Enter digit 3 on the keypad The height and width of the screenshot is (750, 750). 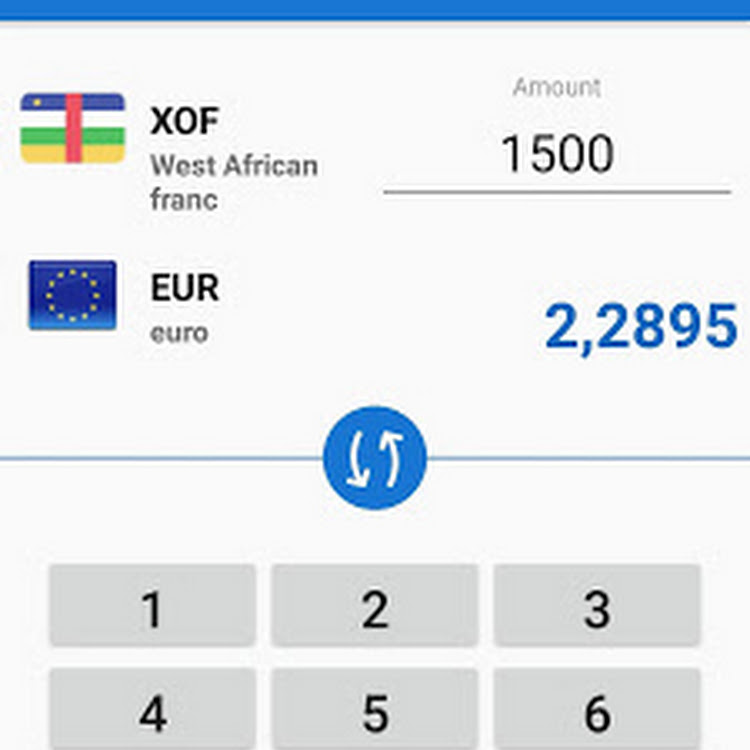tap(597, 607)
